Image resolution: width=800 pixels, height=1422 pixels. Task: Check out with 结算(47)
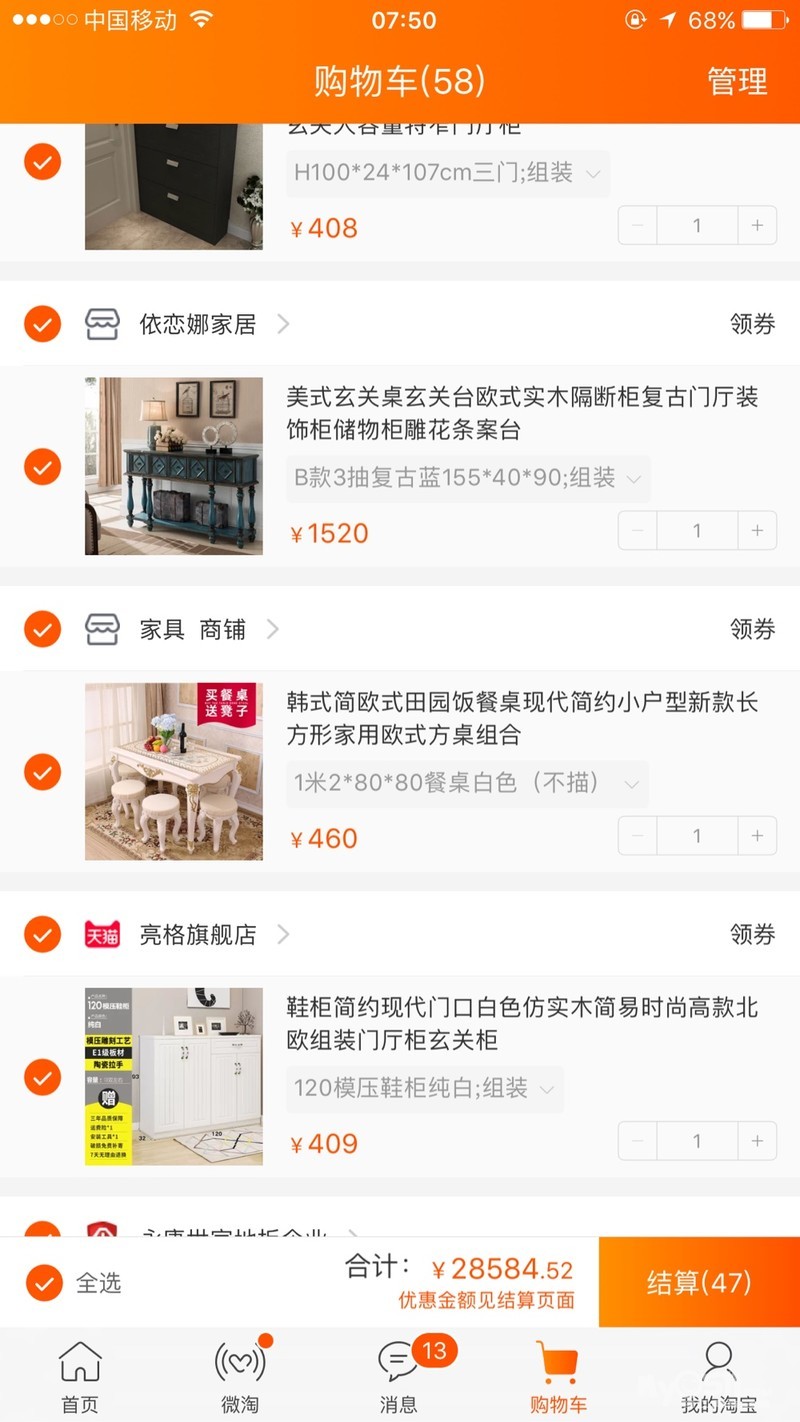tap(699, 1283)
